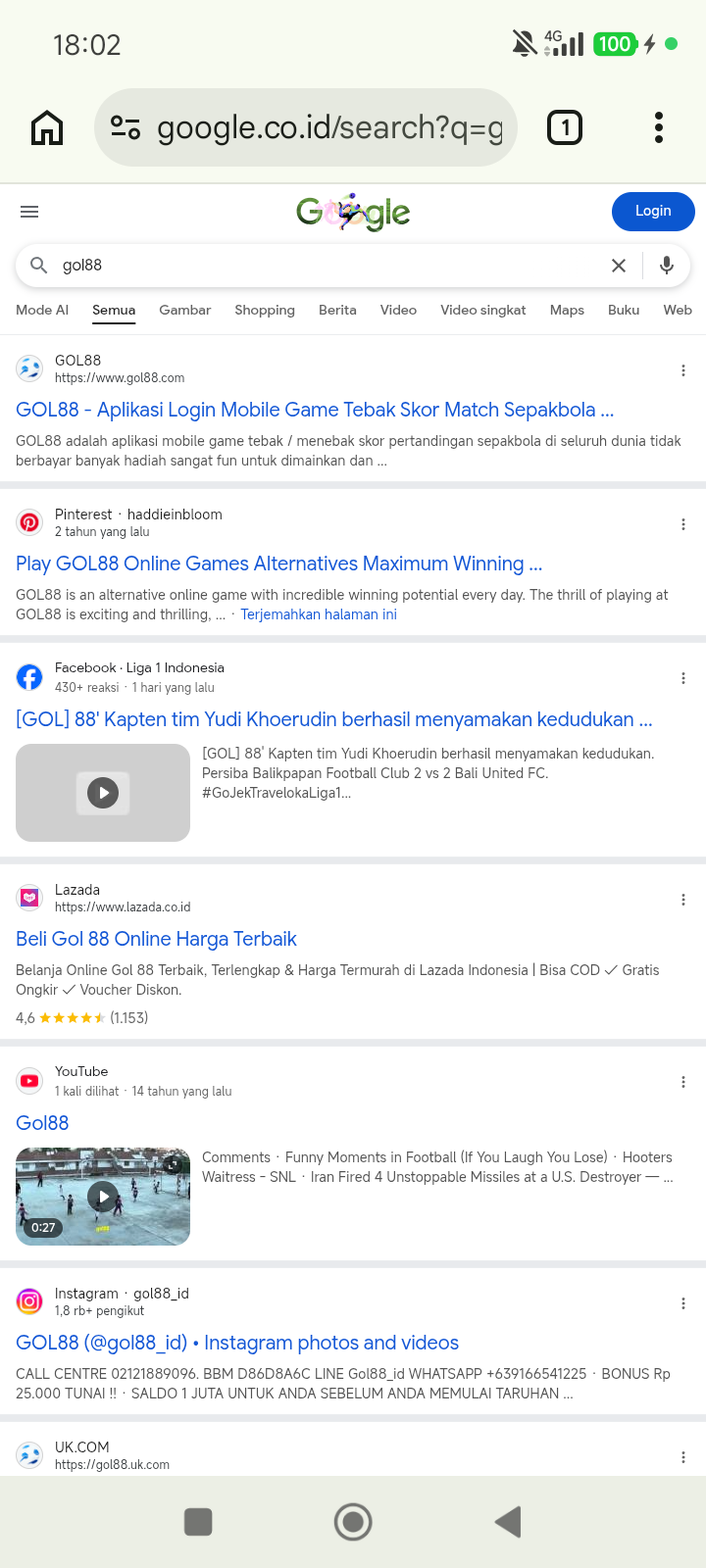The width and height of the screenshot is (706, 1568).
Task: Play the Facebook Liga 1 Indonesia video thumbnail
Action: tap(103, 793)
